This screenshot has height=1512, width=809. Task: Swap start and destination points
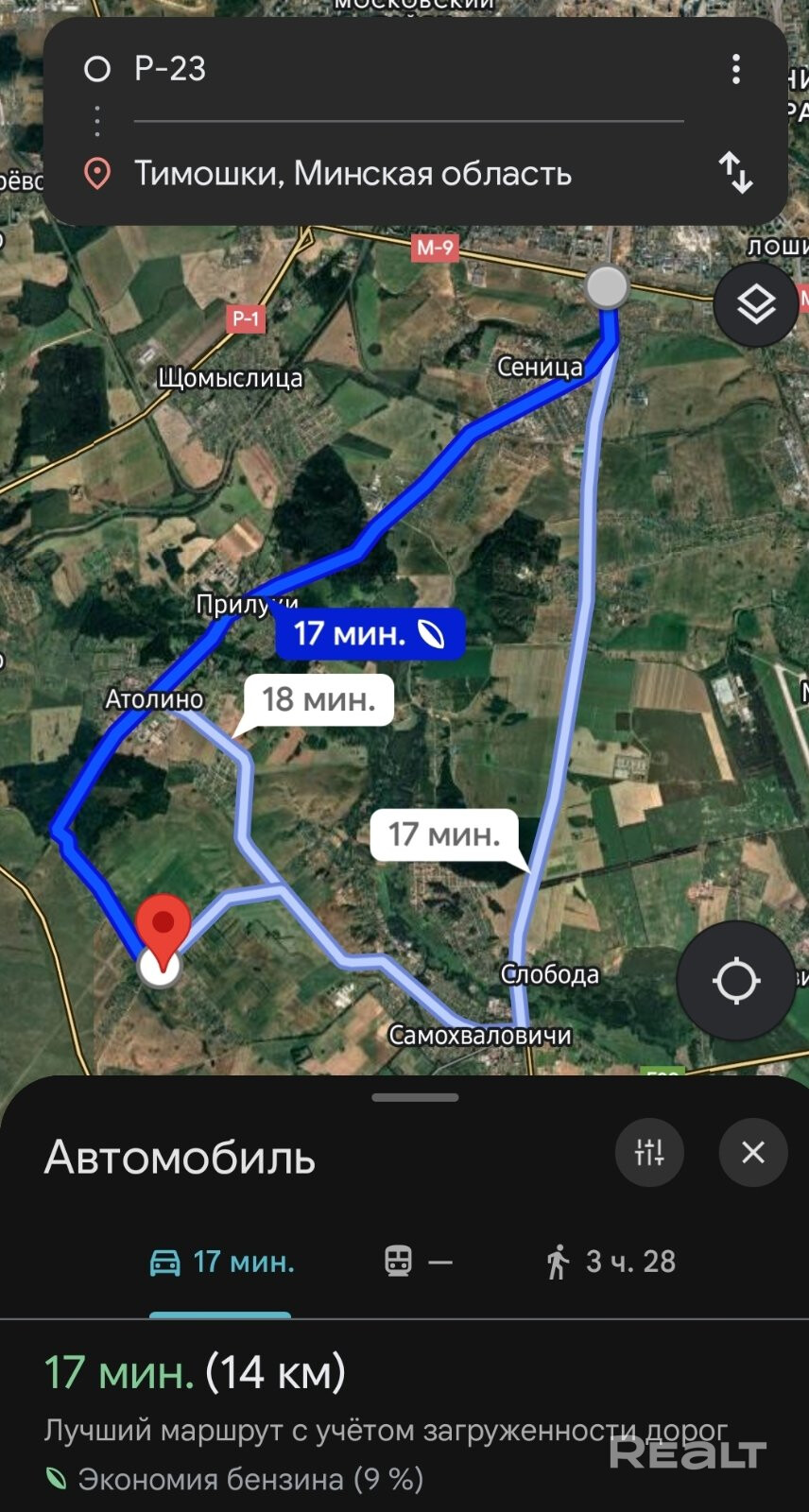pyautogui.click(x=735, y=173)
